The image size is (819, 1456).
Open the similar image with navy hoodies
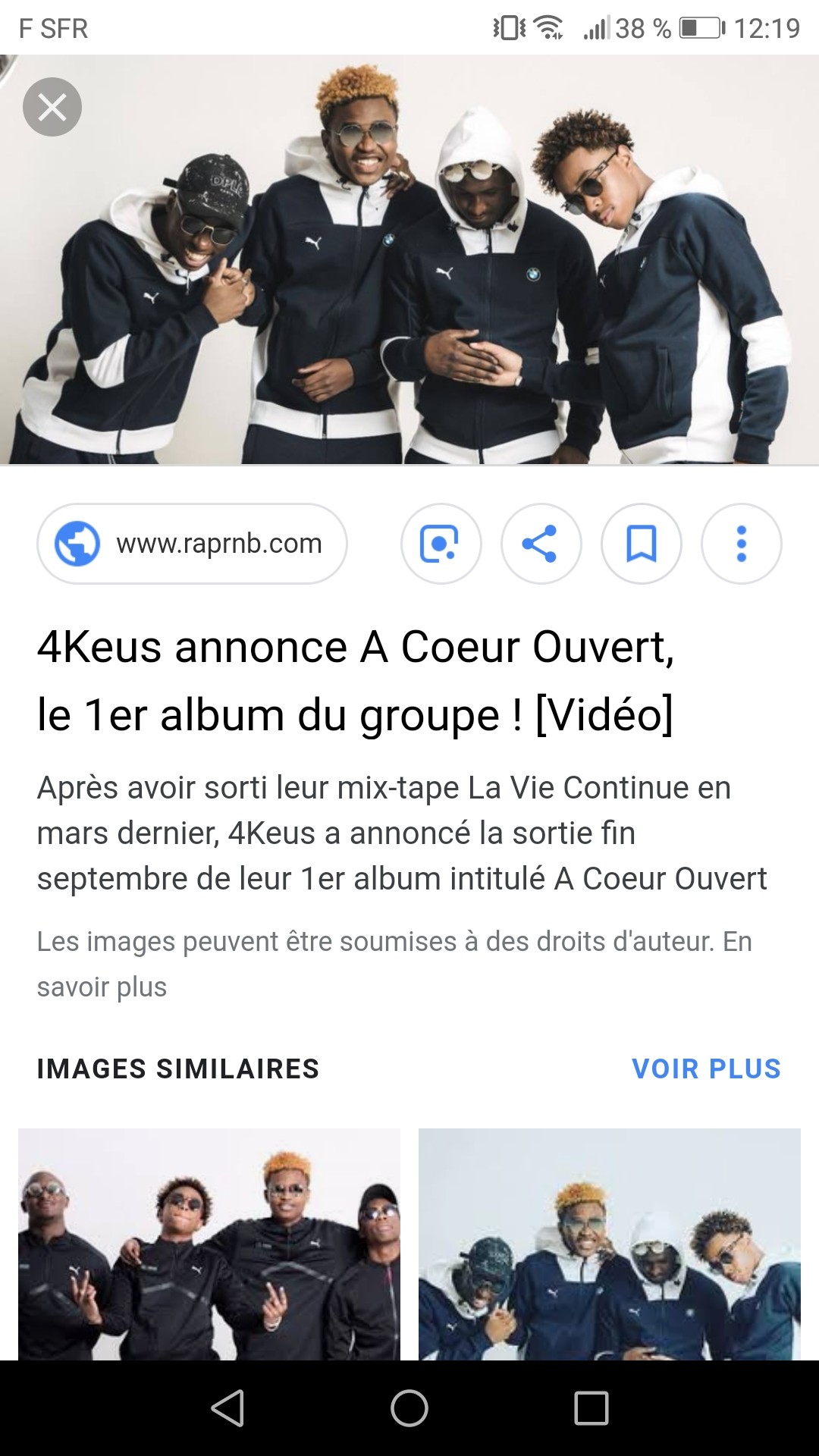point(610,1244)
